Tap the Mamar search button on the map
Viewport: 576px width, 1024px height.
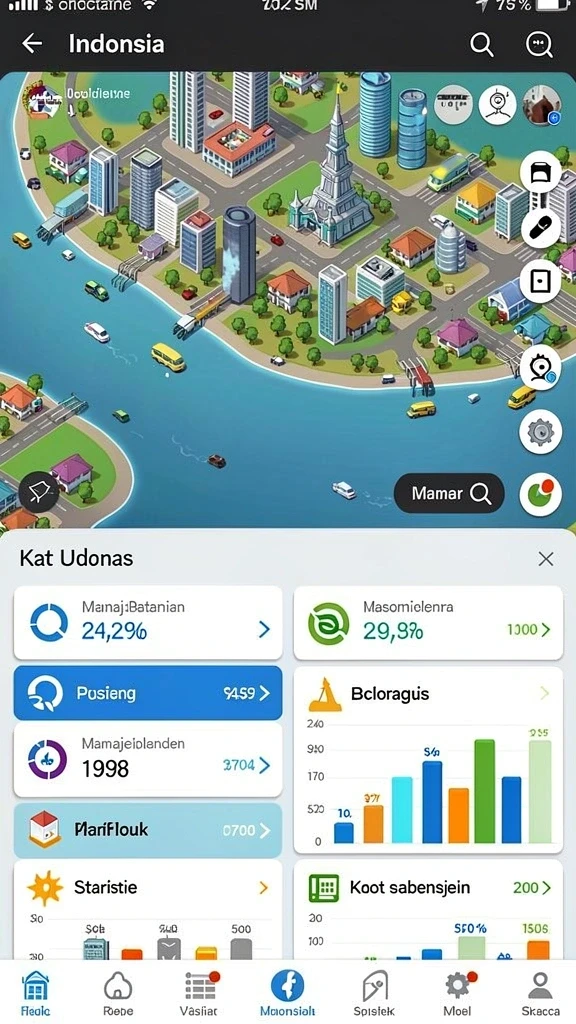449,494
